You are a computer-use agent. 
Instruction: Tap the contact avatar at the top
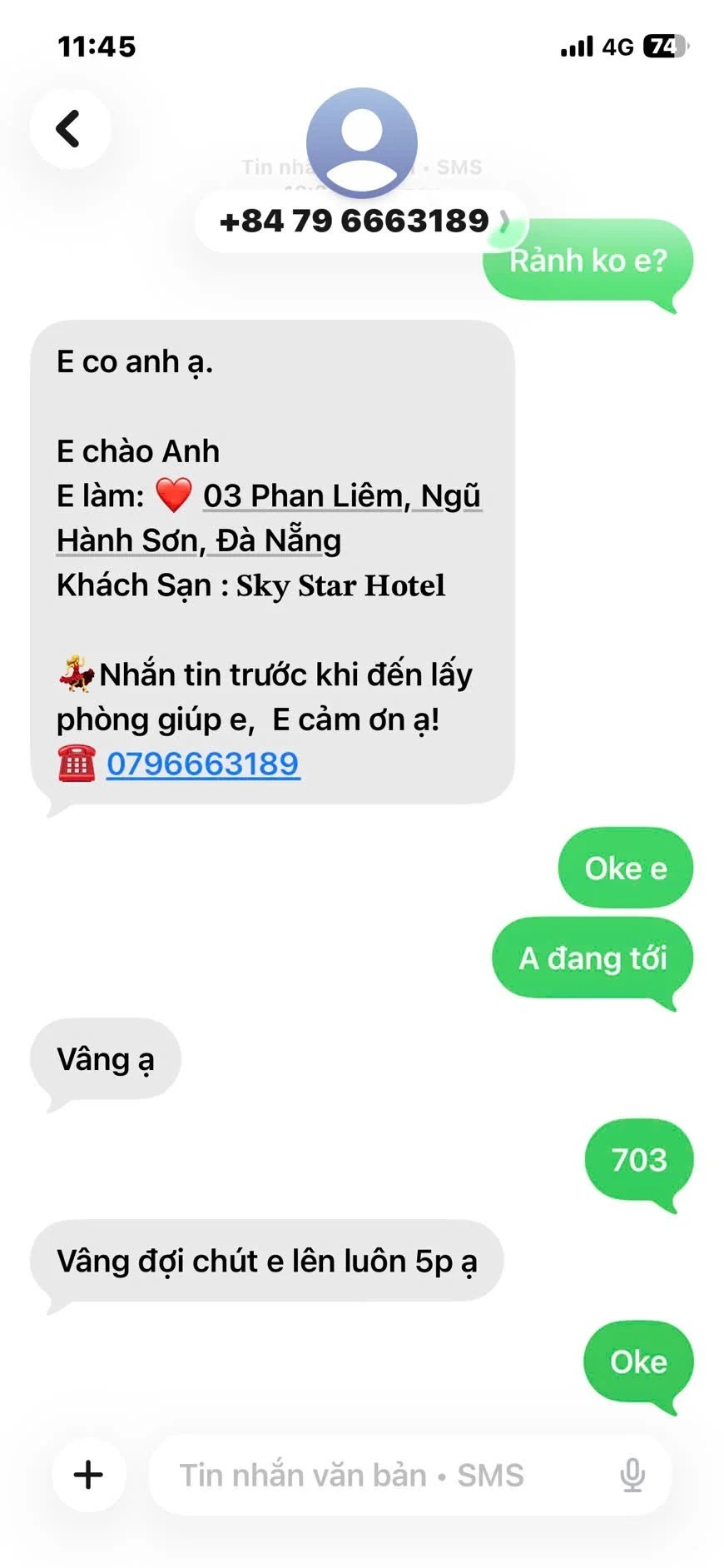click(362, 142)
